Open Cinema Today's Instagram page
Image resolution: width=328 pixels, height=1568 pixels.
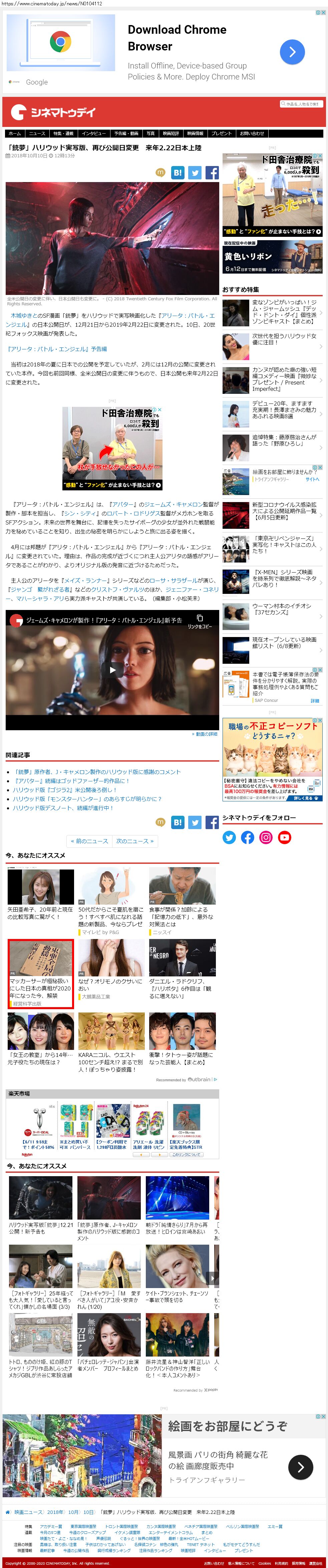tap(266, 837)
